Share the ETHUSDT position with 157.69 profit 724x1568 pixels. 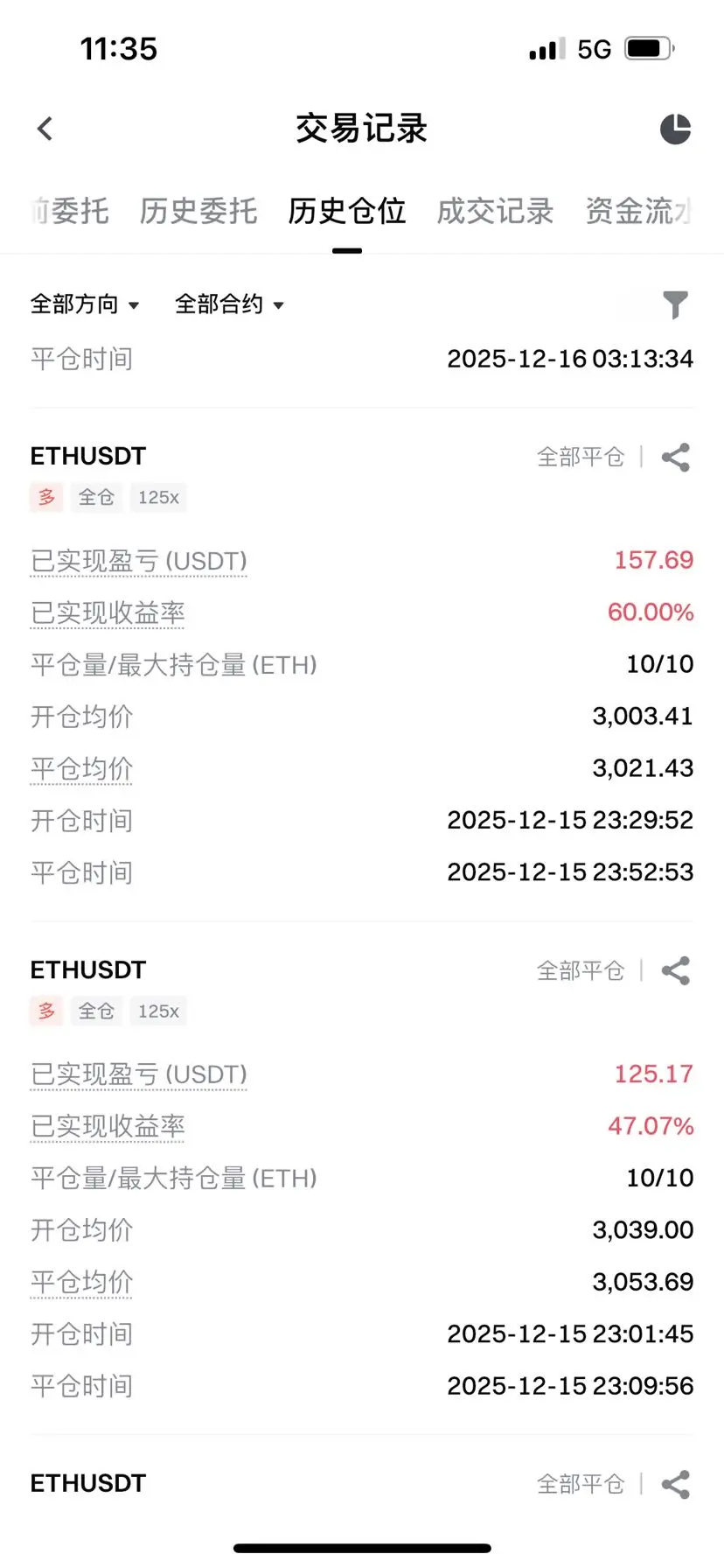click(x=676, y=457)
